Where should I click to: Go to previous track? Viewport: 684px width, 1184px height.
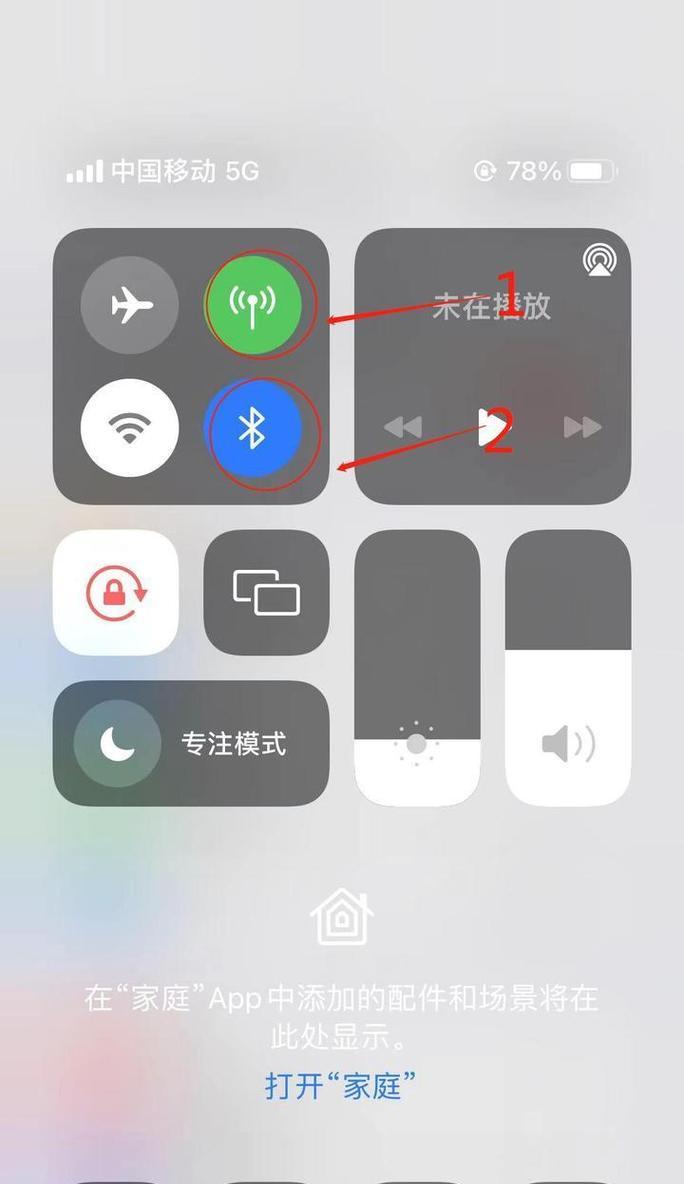click(x=403, y=427)
